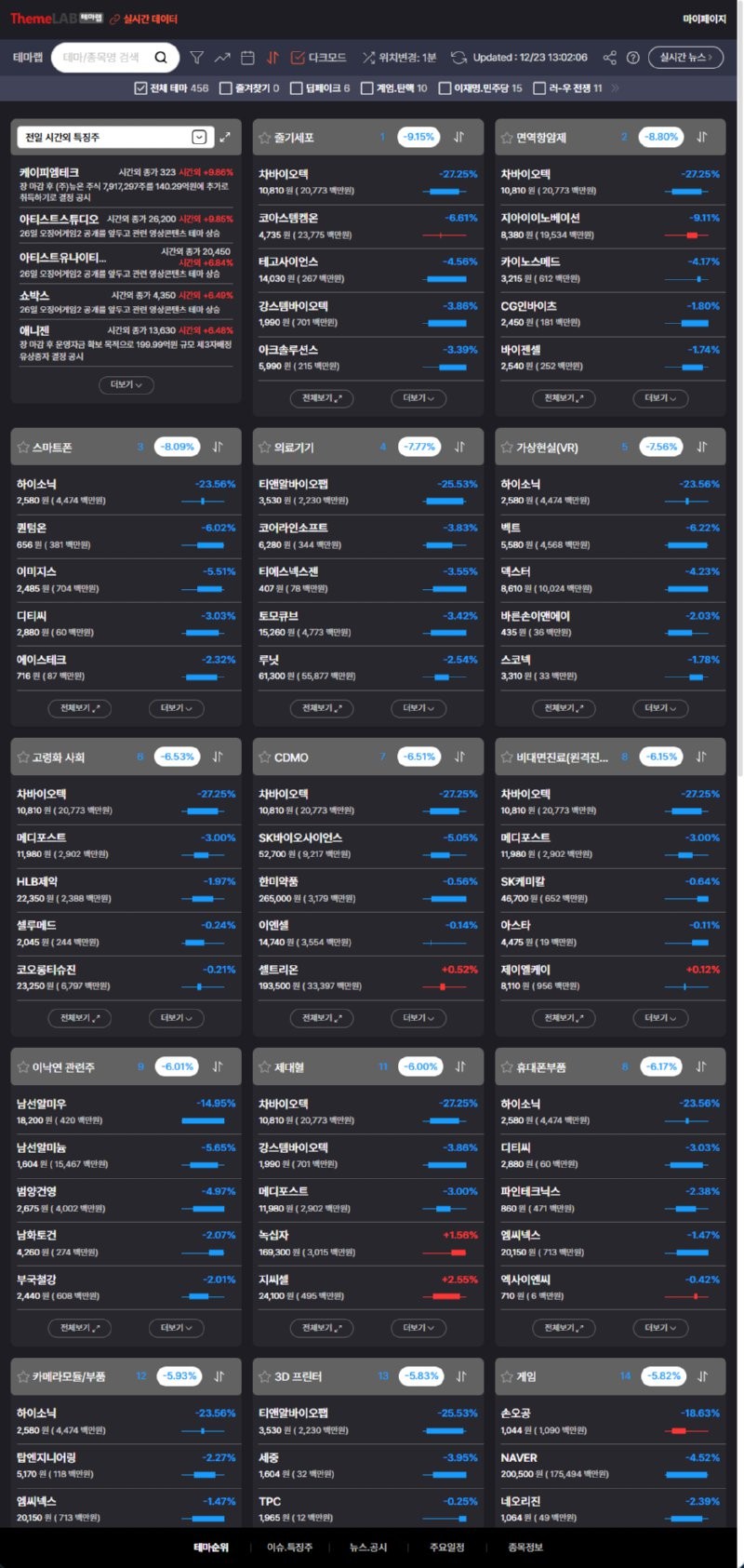Viewport: 744px width, 1568px height.
Task: Tap 전체보기 in the 면역항암제 card
Action: 564,398
